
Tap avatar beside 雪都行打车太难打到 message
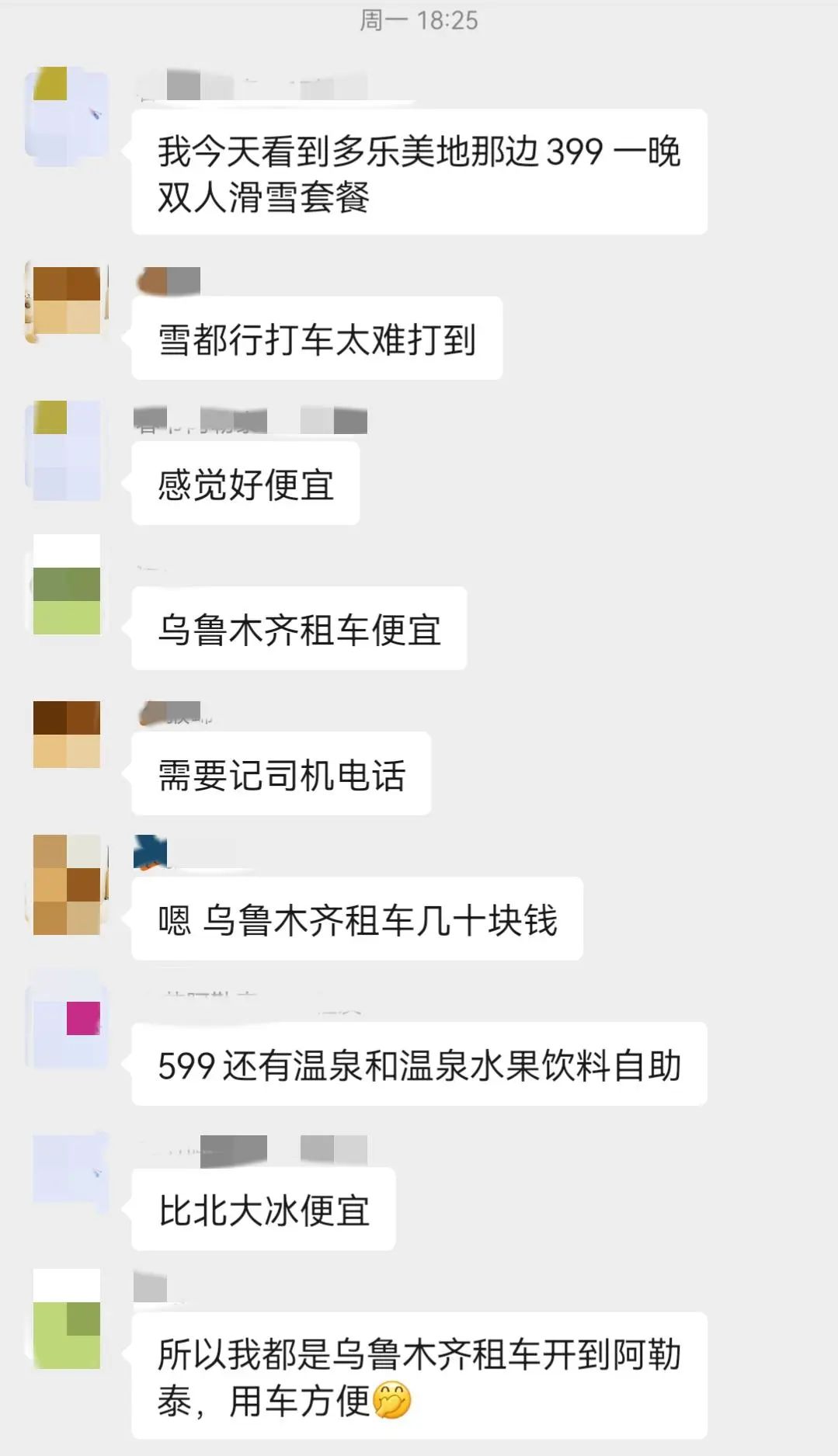click(x=67, y=301)
